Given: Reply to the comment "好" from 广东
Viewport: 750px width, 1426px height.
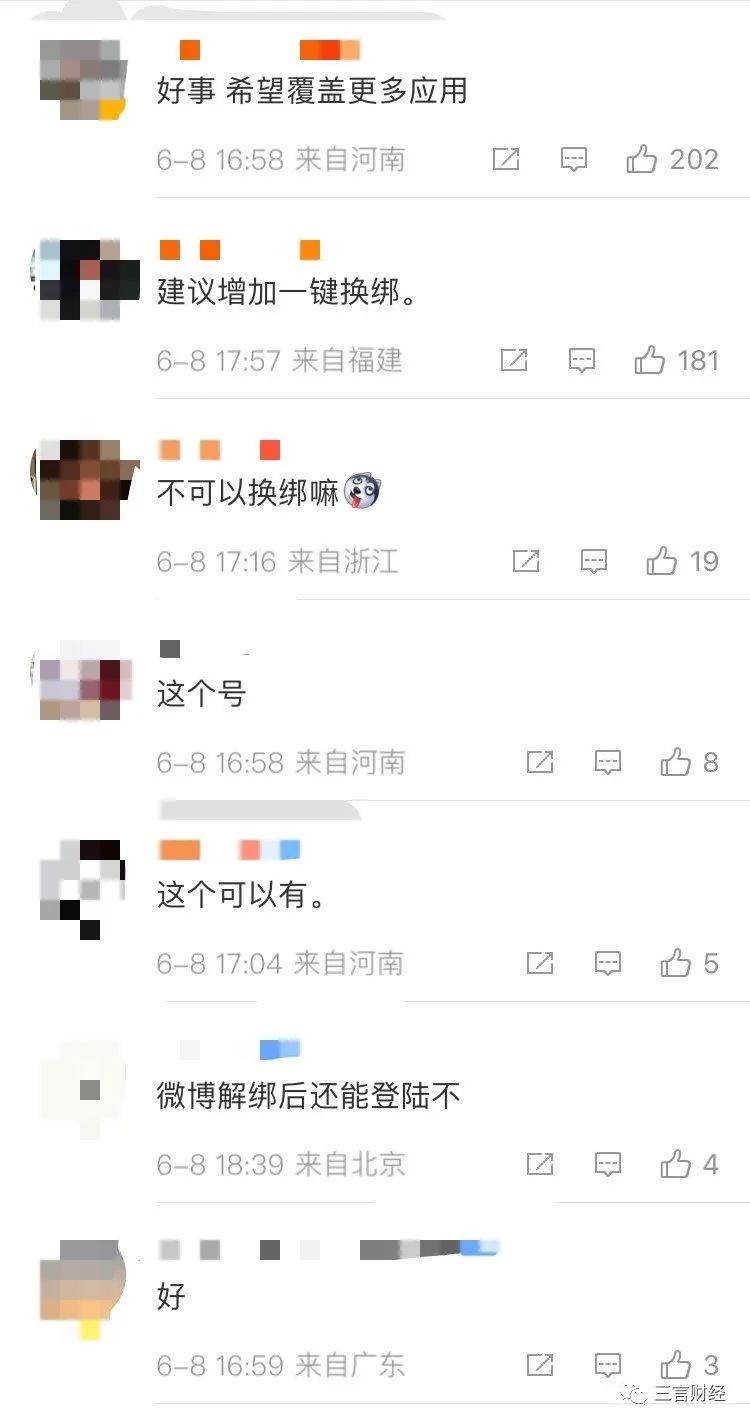Looking at the screenshot, I should coord(608,1365).
